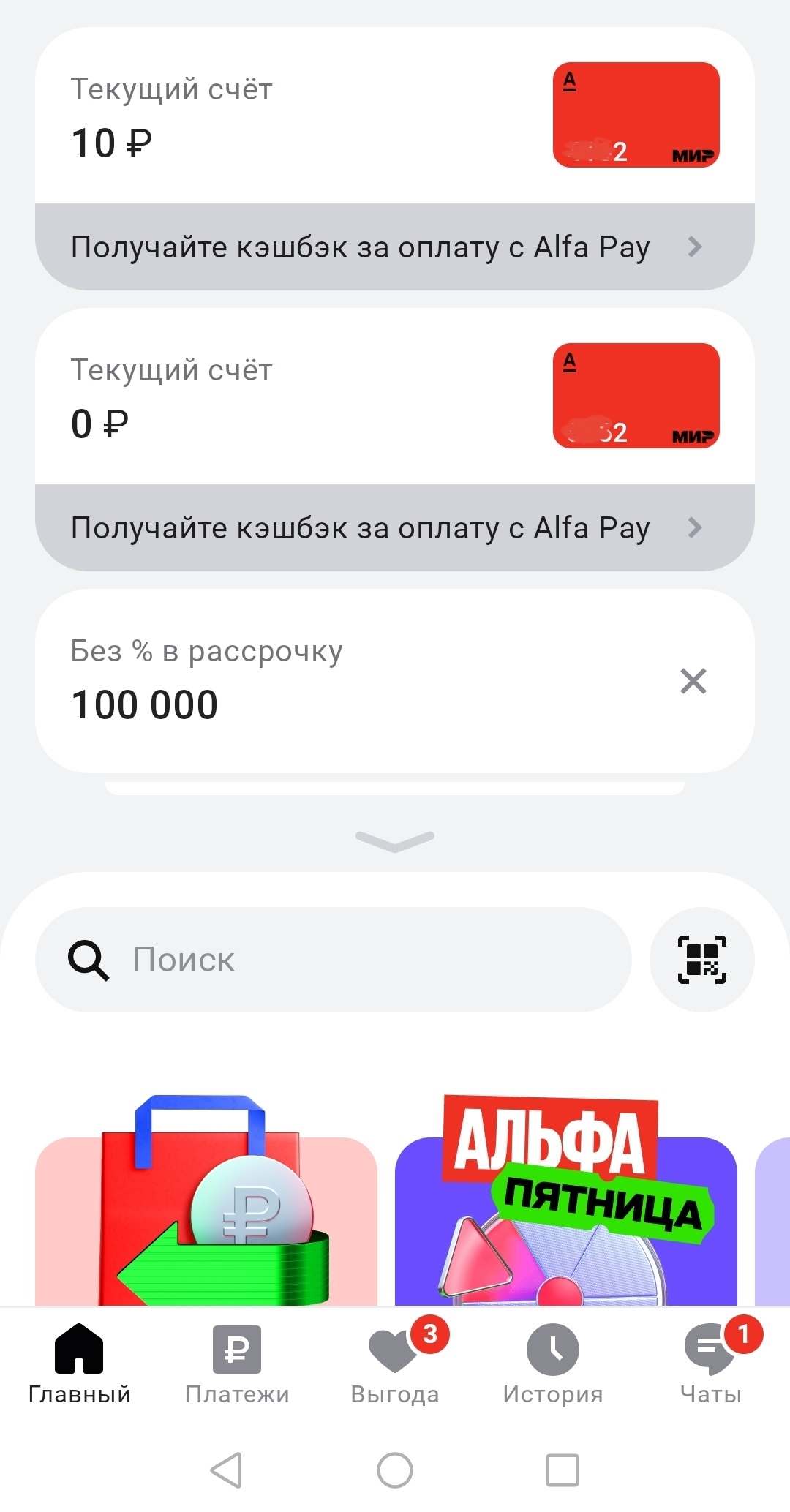The height and width of the screenshot is (1512, 790).
Task: Tap the Поиск search field
Action: tap(334, 960)
